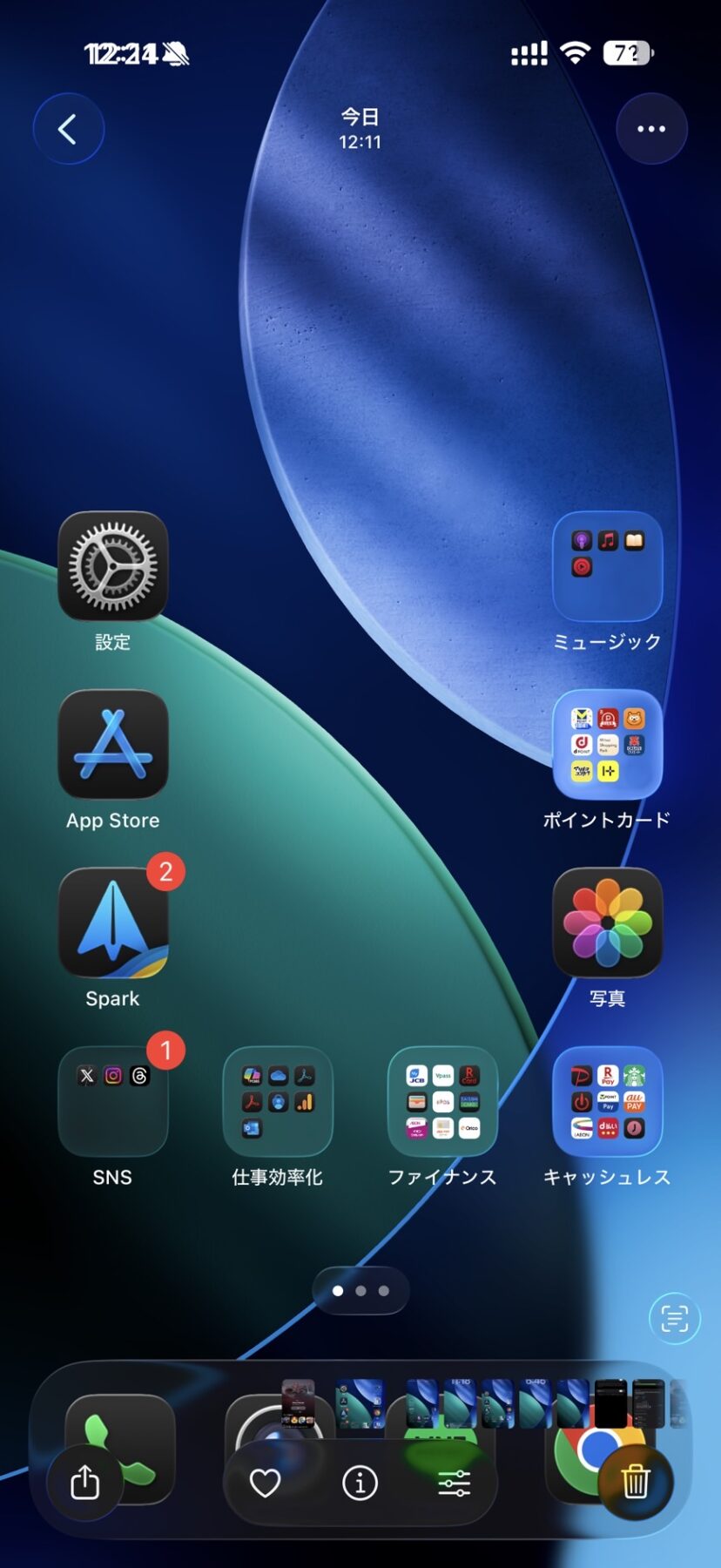Share this screenshot
This screenshot has height=1568, width=721.
(84, 1483)
